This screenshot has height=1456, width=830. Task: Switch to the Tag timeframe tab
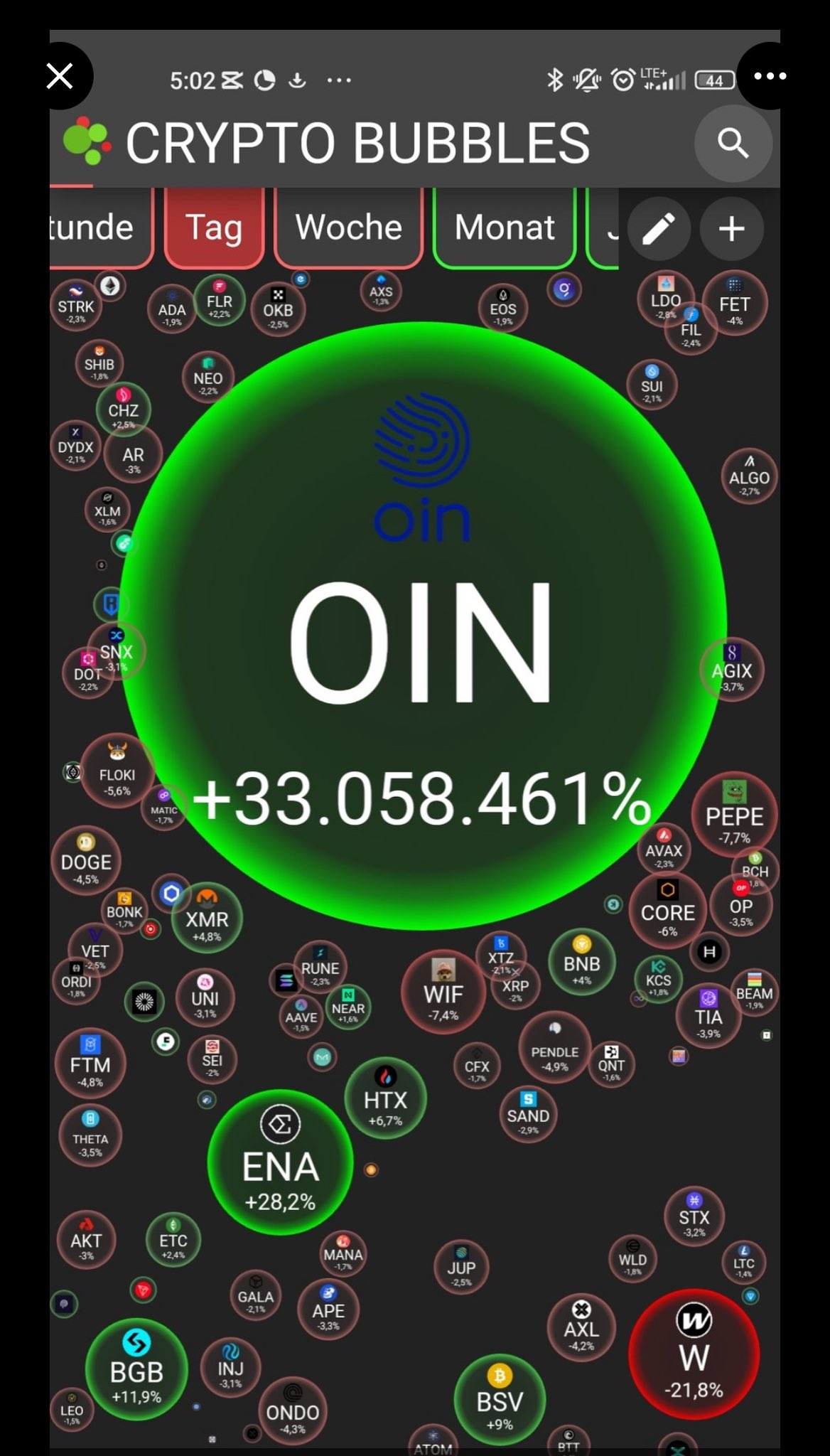click(213, 227)
